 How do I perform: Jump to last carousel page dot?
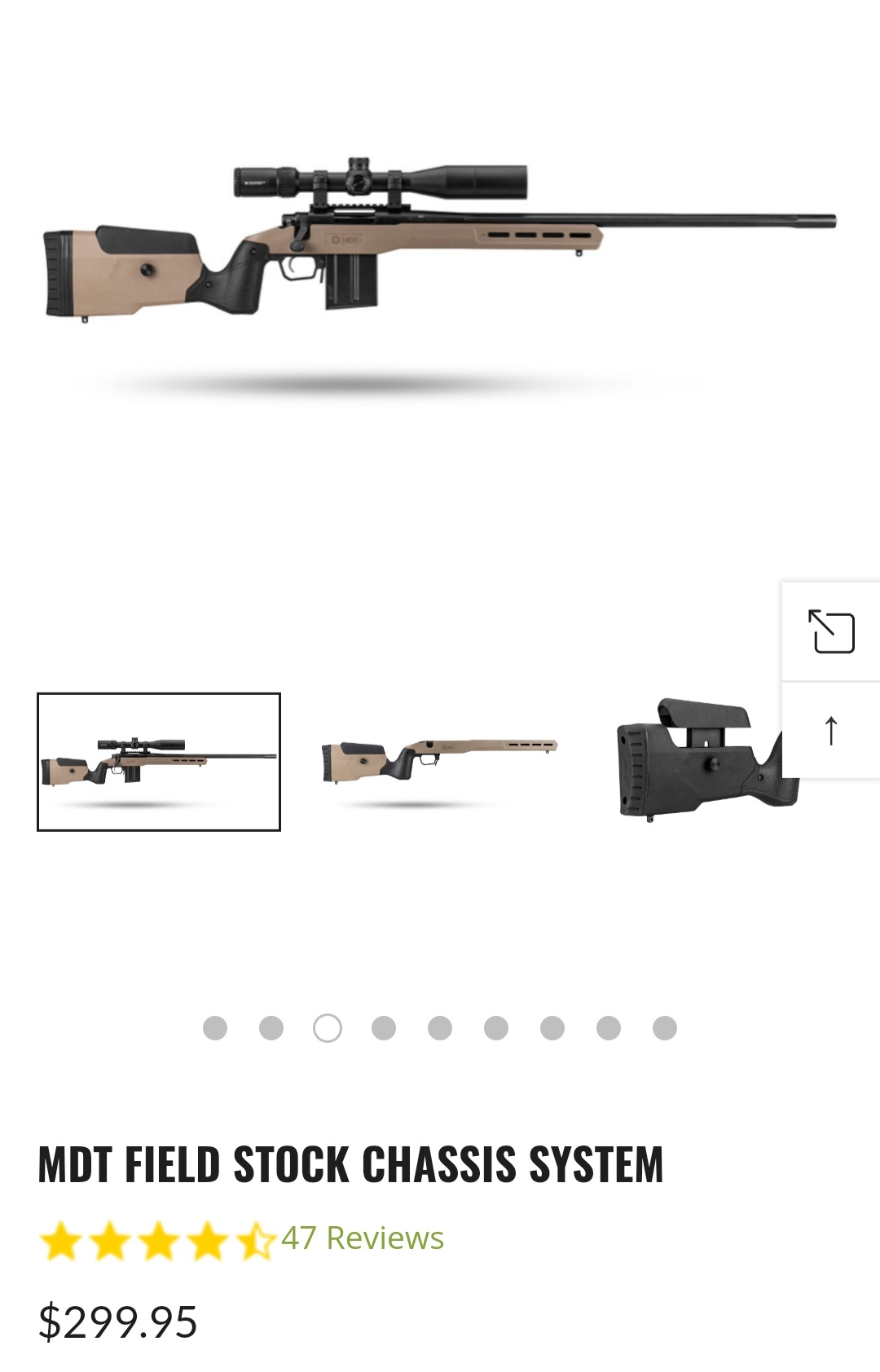coord(665,1028)
